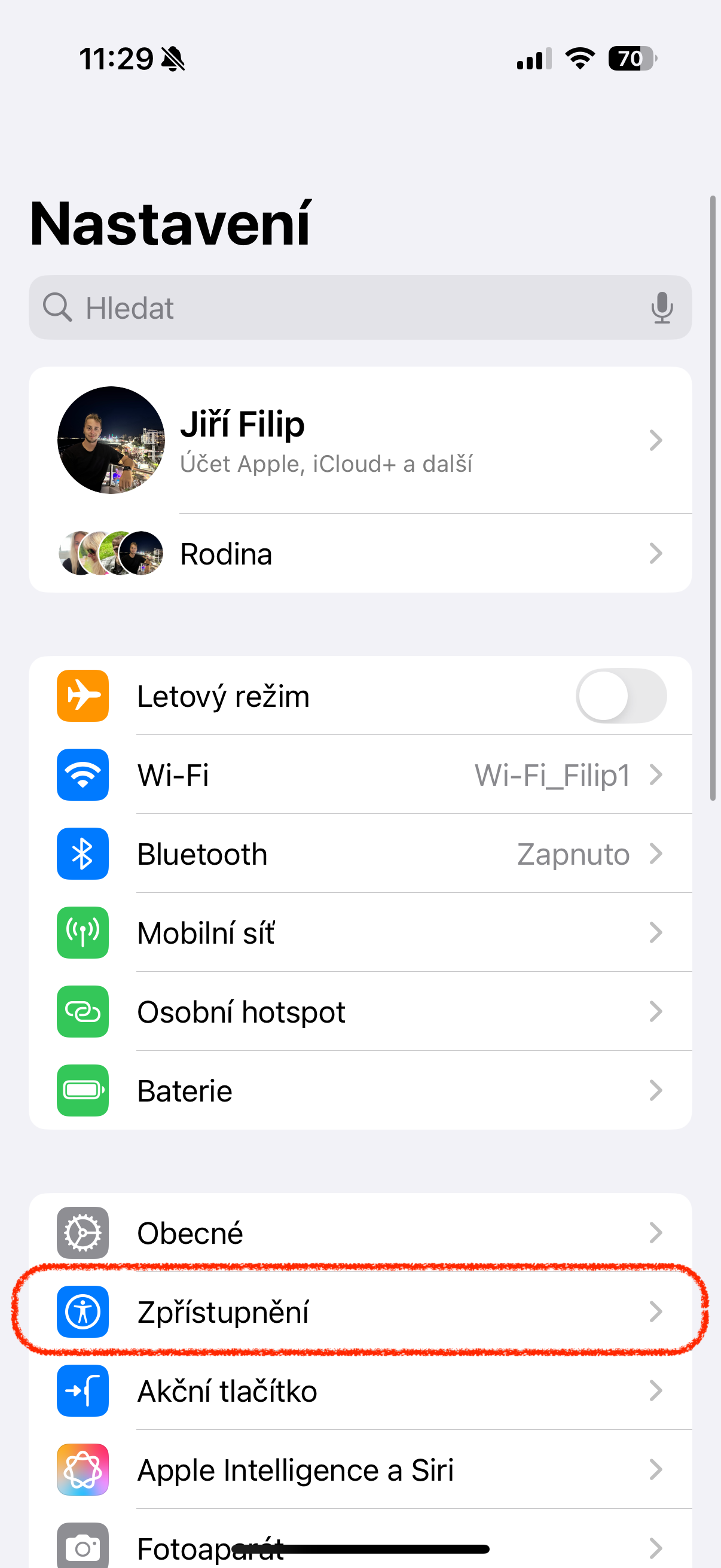Viewport: 721px width, 1568px height.
Task: Open Mobilní síť settings
Action: click(360, 932)
